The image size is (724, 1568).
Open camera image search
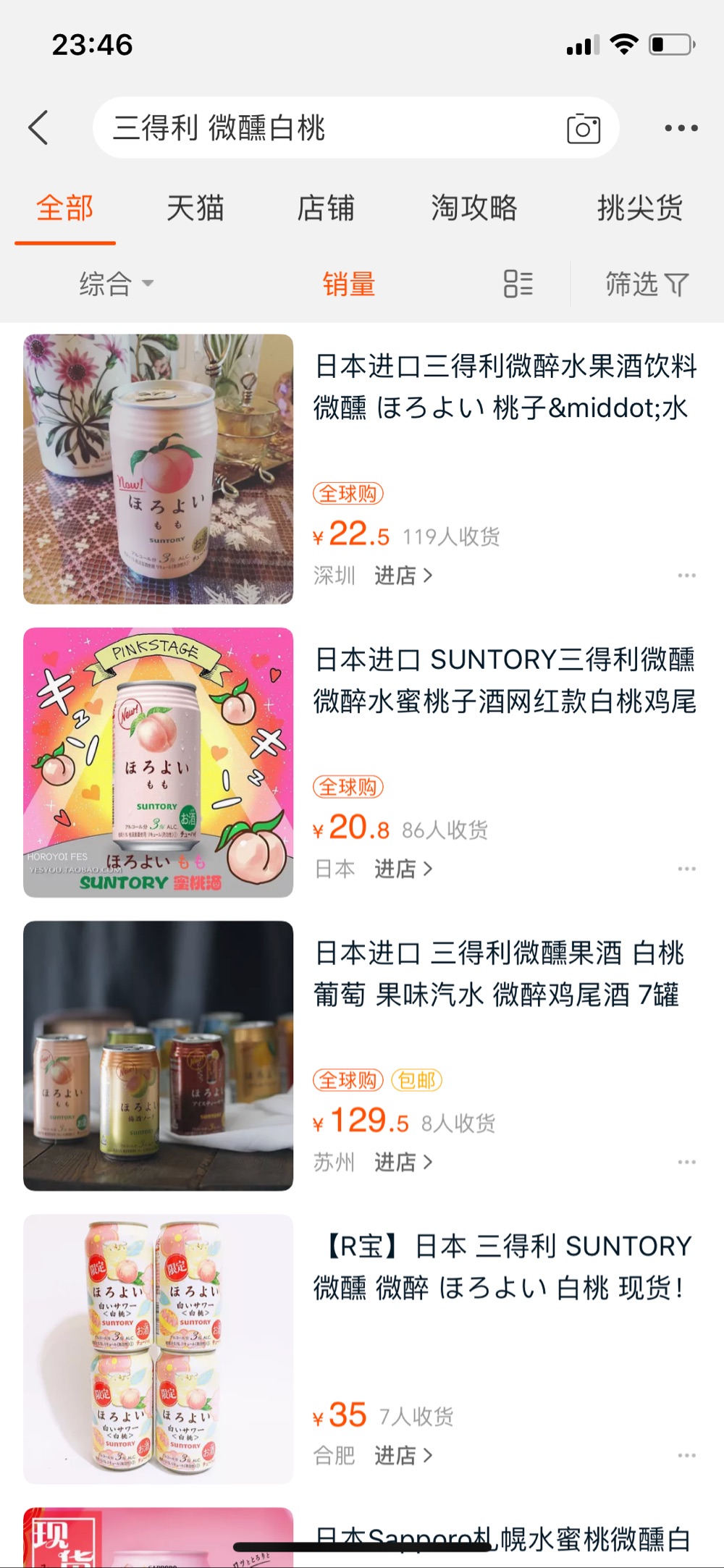click(x=583, y=129)
